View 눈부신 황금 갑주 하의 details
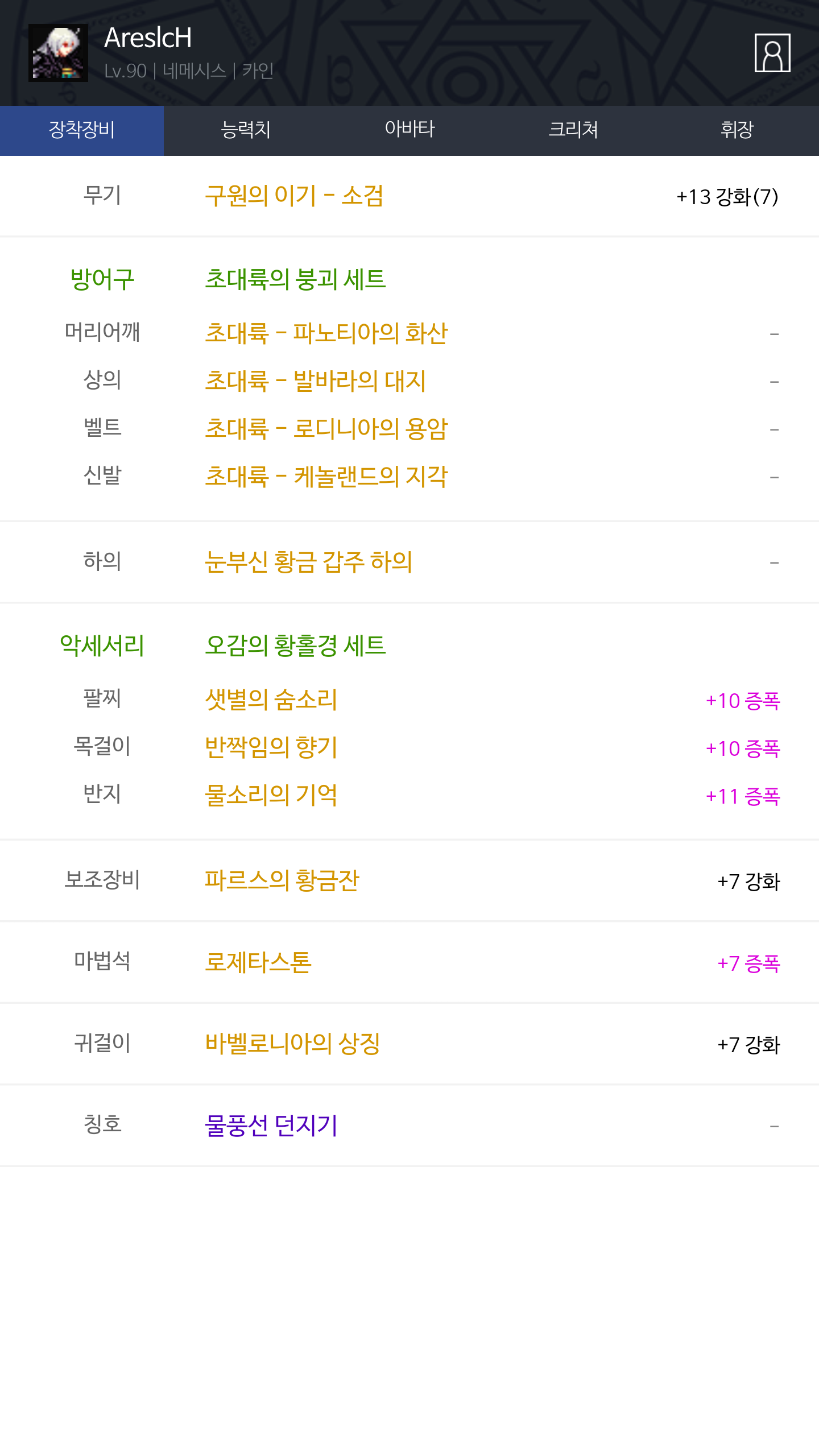This screenshot has width=819, height=1456. (308, 562)
